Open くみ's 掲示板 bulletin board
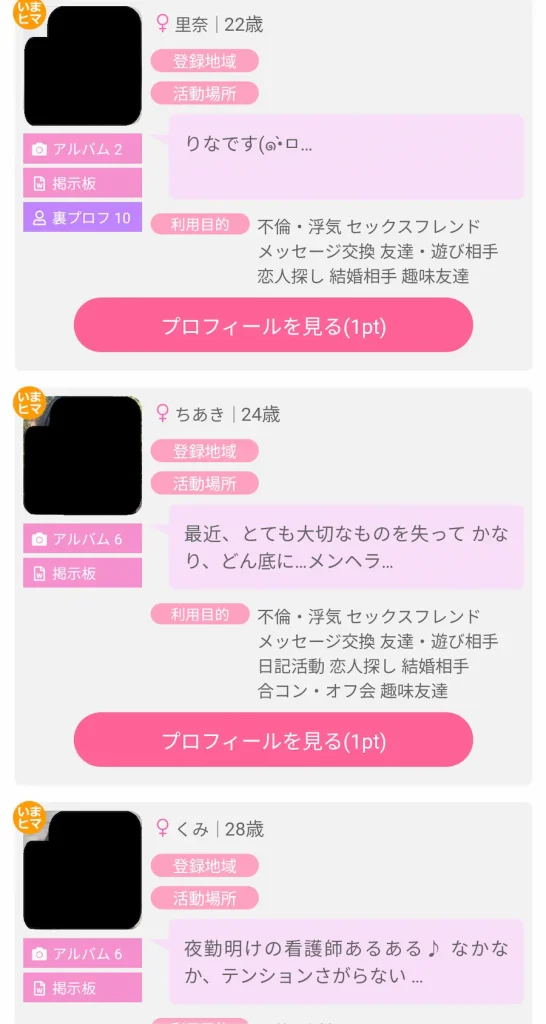 [x=82, y=987]
